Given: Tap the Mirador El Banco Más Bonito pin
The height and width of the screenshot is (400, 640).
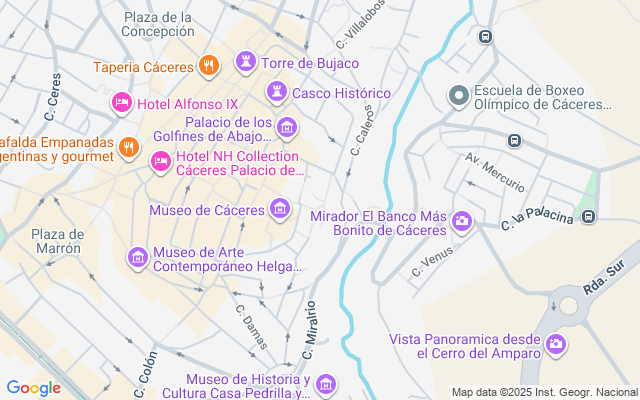Looking at the screenshot, I should [x=462, y=220].
